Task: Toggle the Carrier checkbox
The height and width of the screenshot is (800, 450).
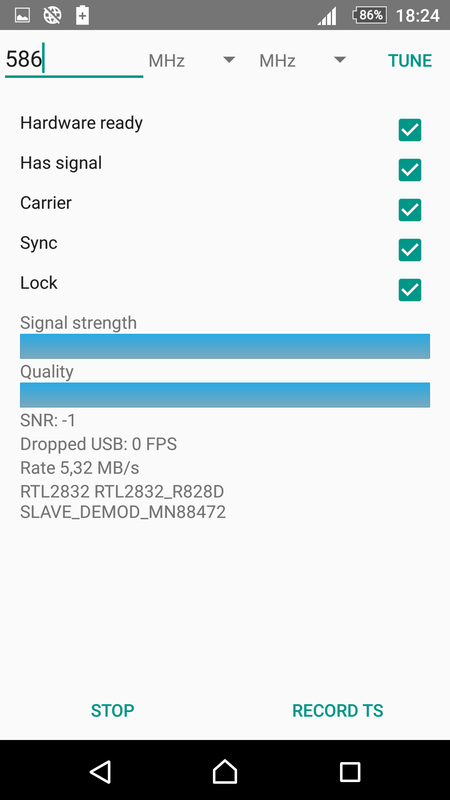Action: coord(410,210)
